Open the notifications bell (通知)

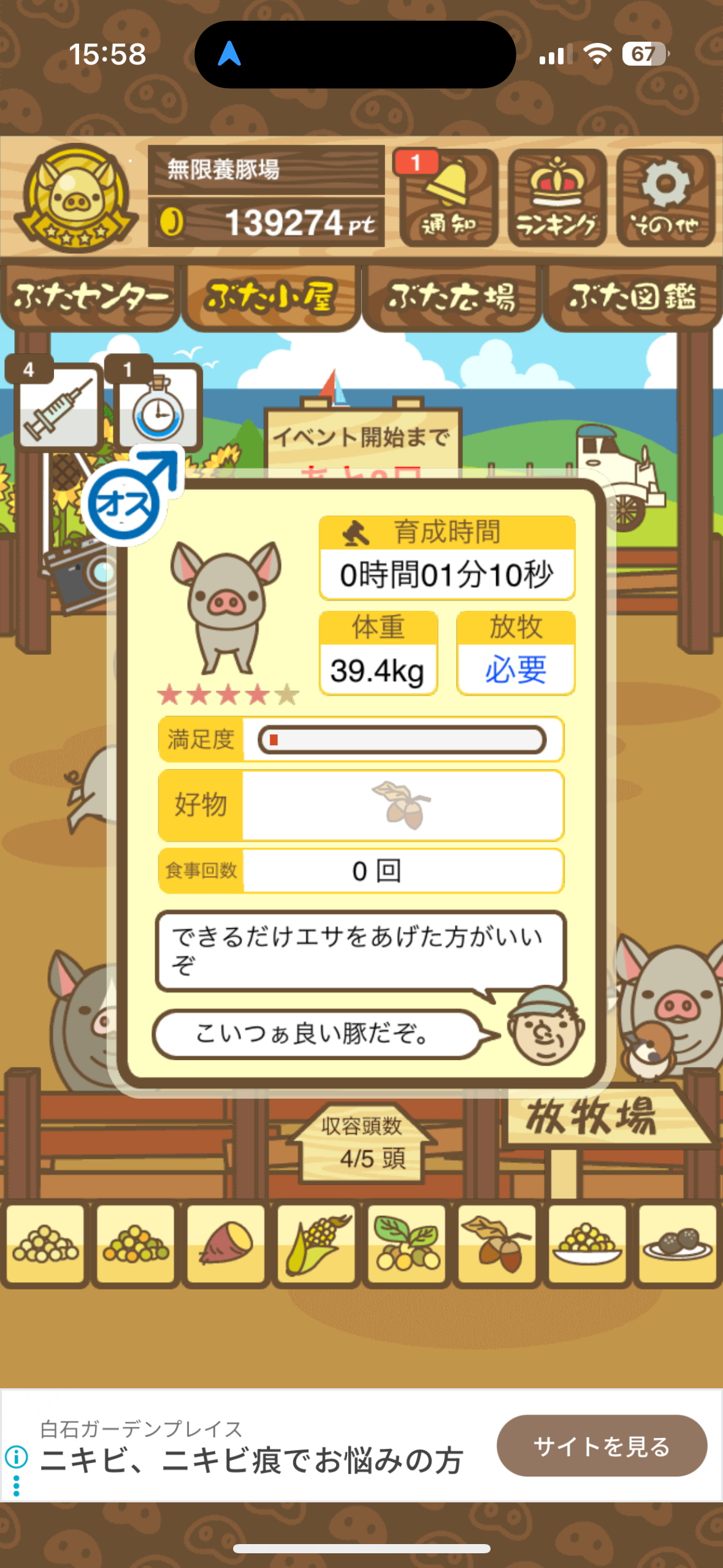pyautogui.click(x=448, y=198)
